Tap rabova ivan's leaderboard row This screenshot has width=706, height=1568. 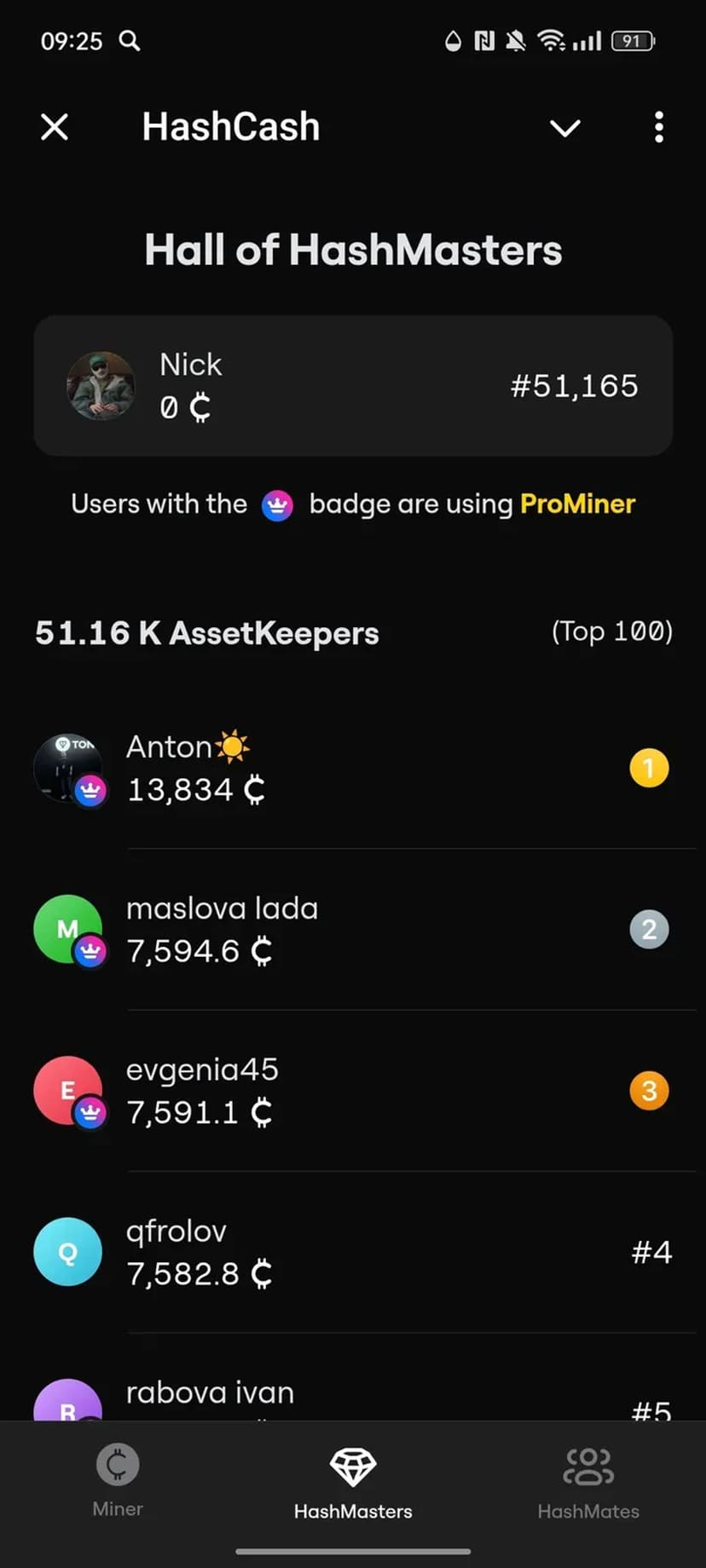tap(353, 1396)
